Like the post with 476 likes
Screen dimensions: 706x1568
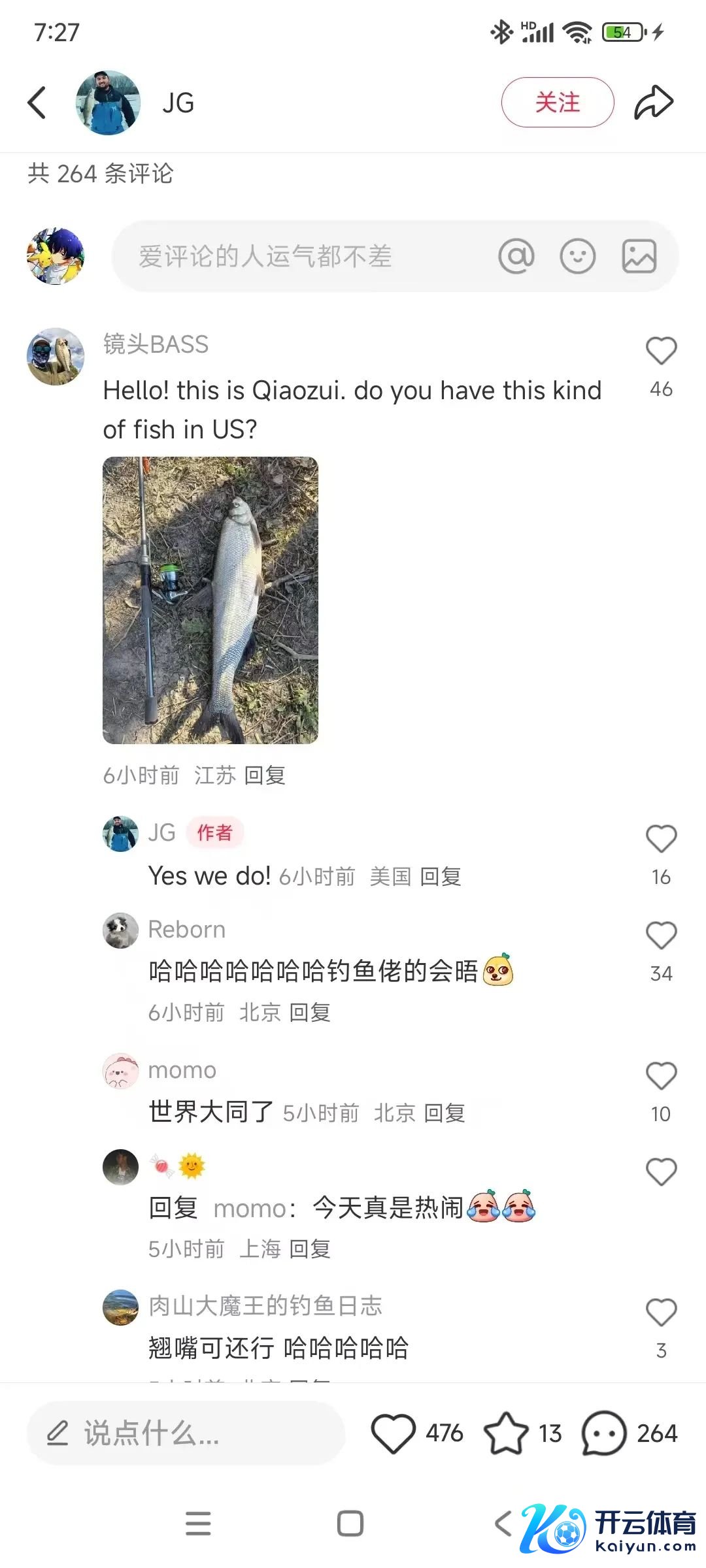pos(394,1433)
